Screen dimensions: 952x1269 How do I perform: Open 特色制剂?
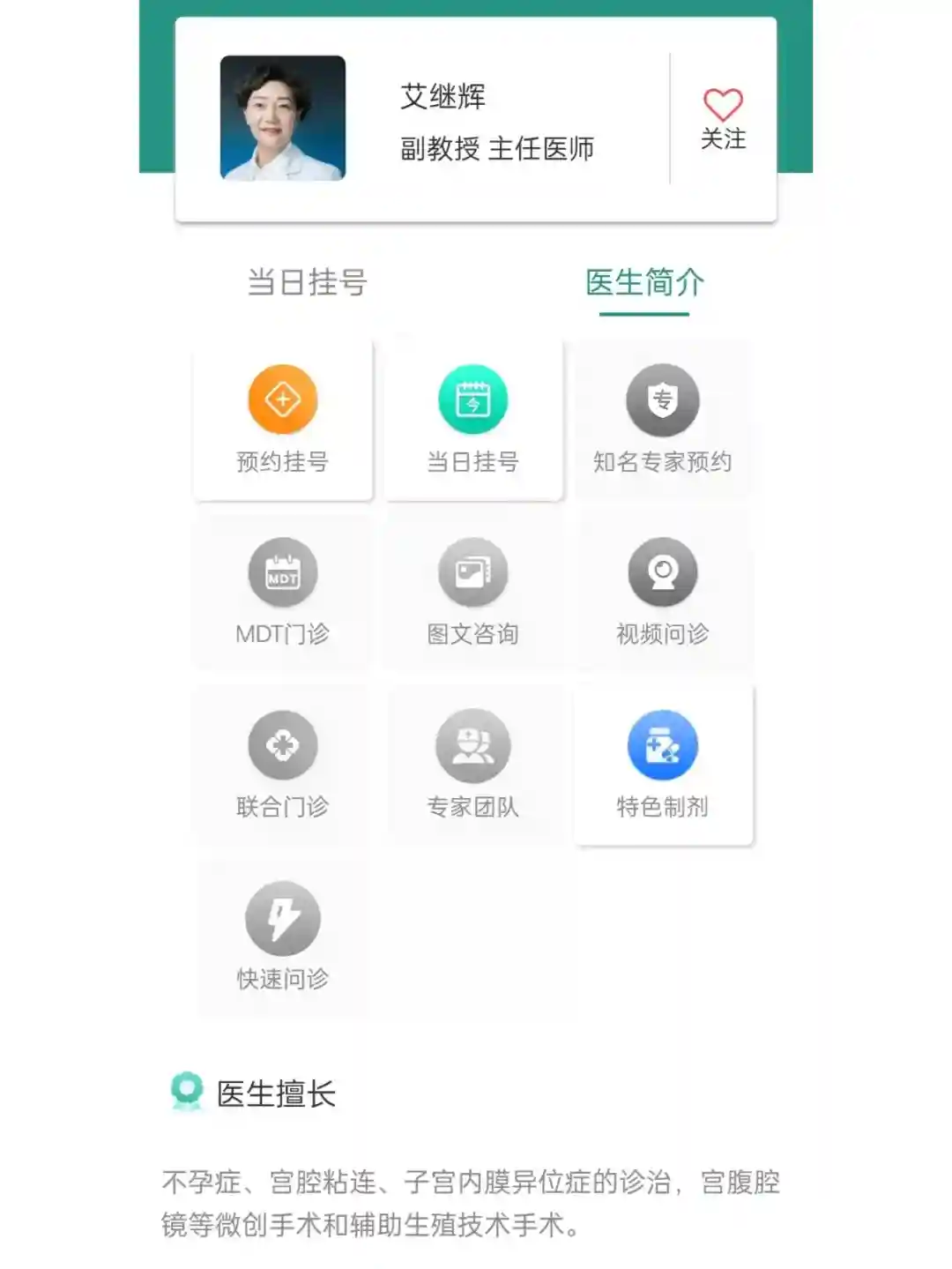click(662, 765)
